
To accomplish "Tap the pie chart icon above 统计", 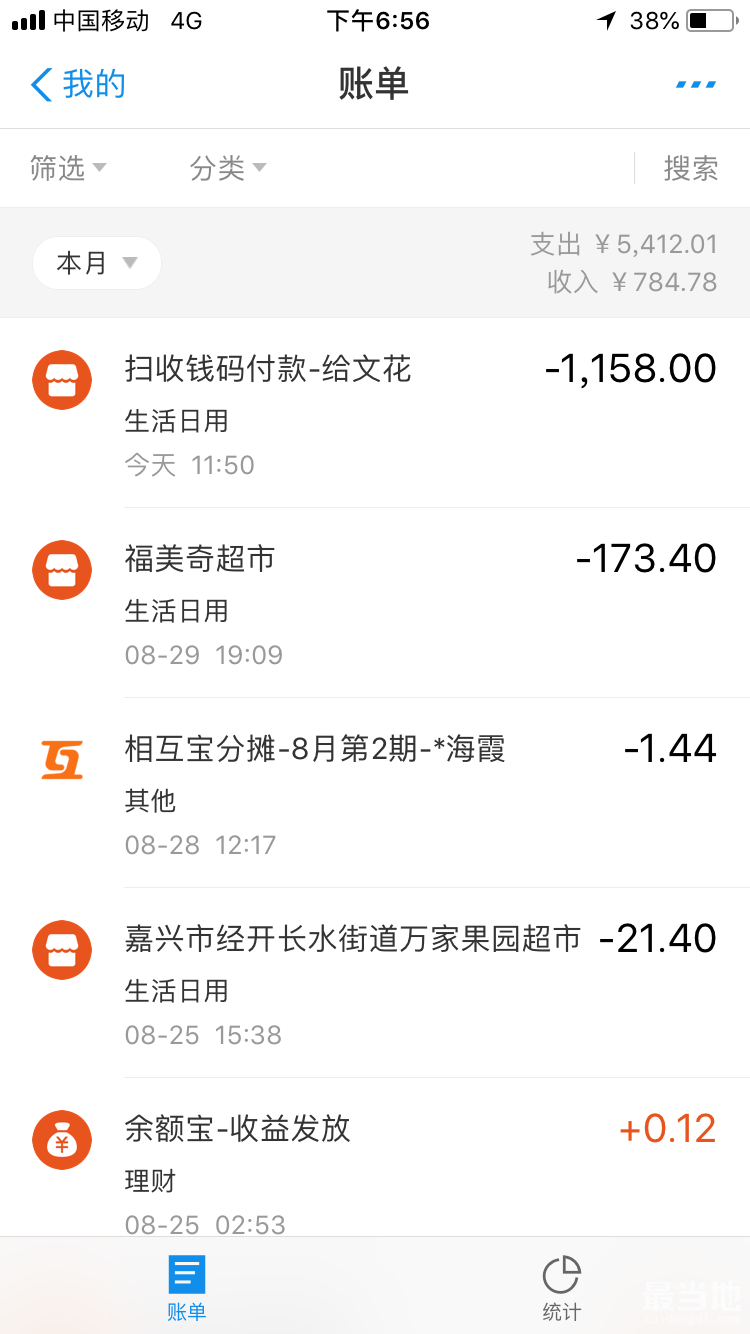I will [x=562, y=1274].
